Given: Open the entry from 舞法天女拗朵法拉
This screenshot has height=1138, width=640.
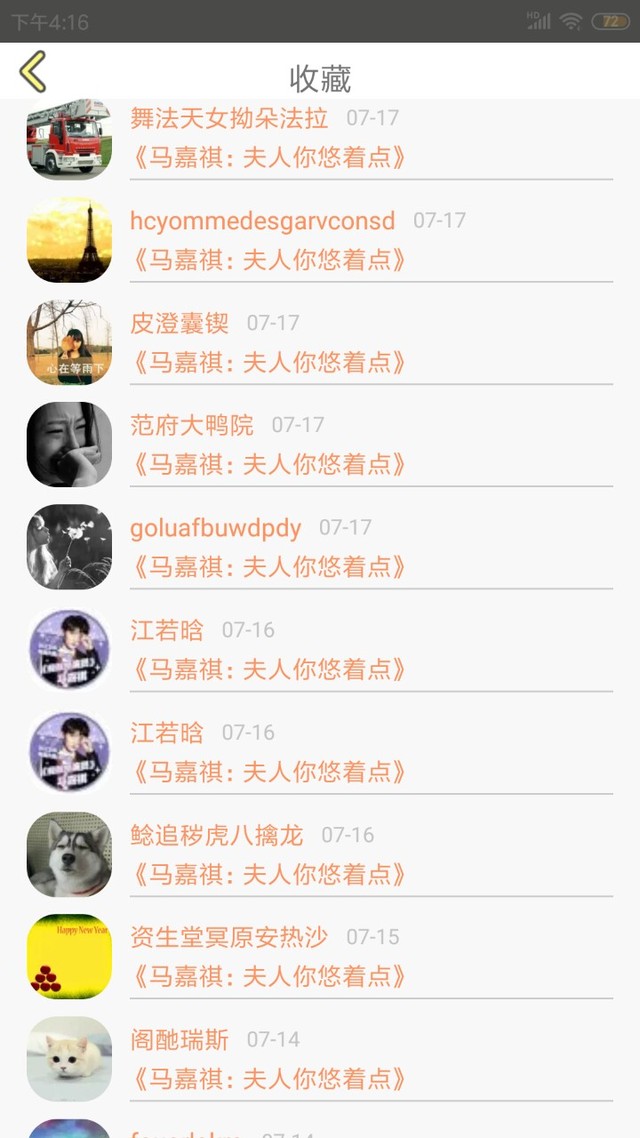Looking at the screenshot, I should 320,139.
